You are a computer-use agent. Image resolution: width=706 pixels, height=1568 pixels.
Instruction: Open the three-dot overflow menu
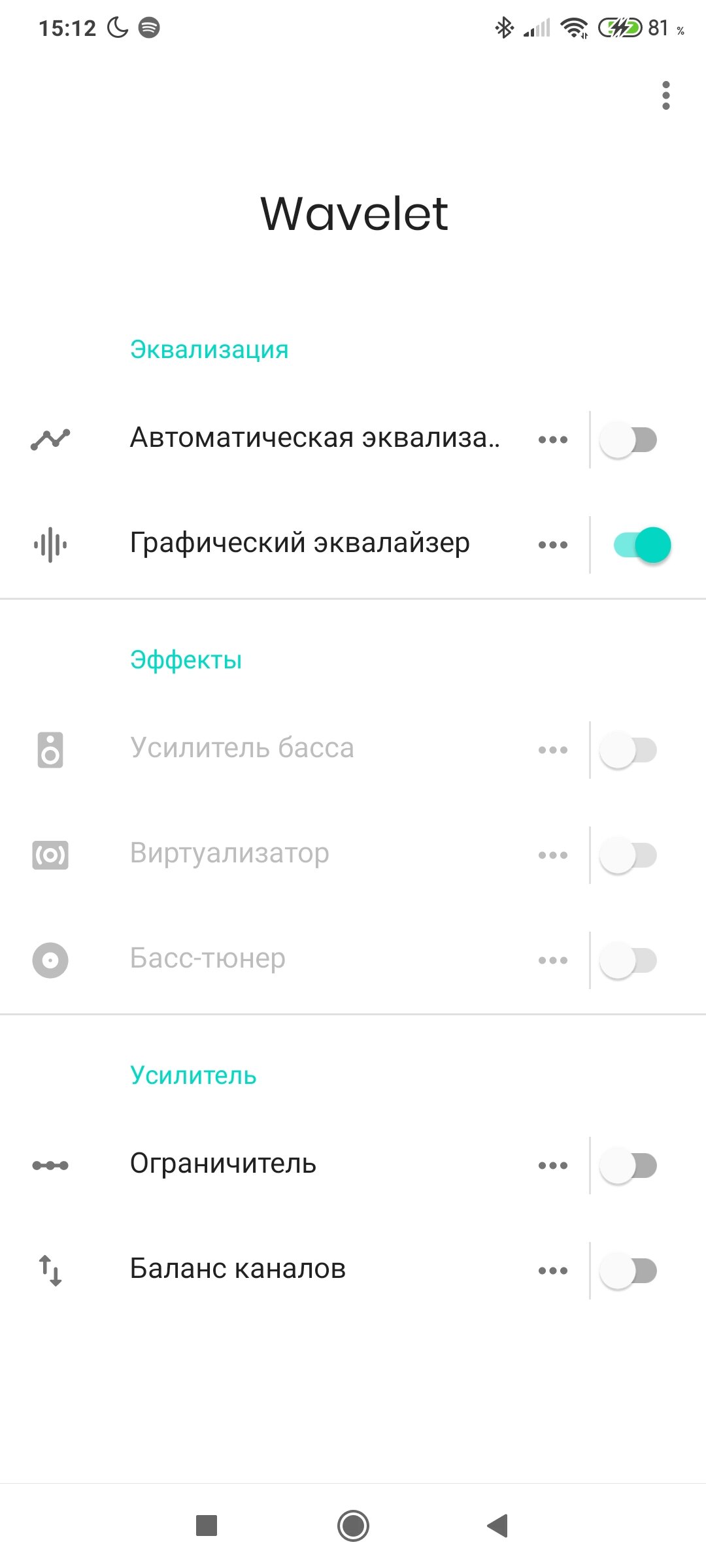point(665,95)
